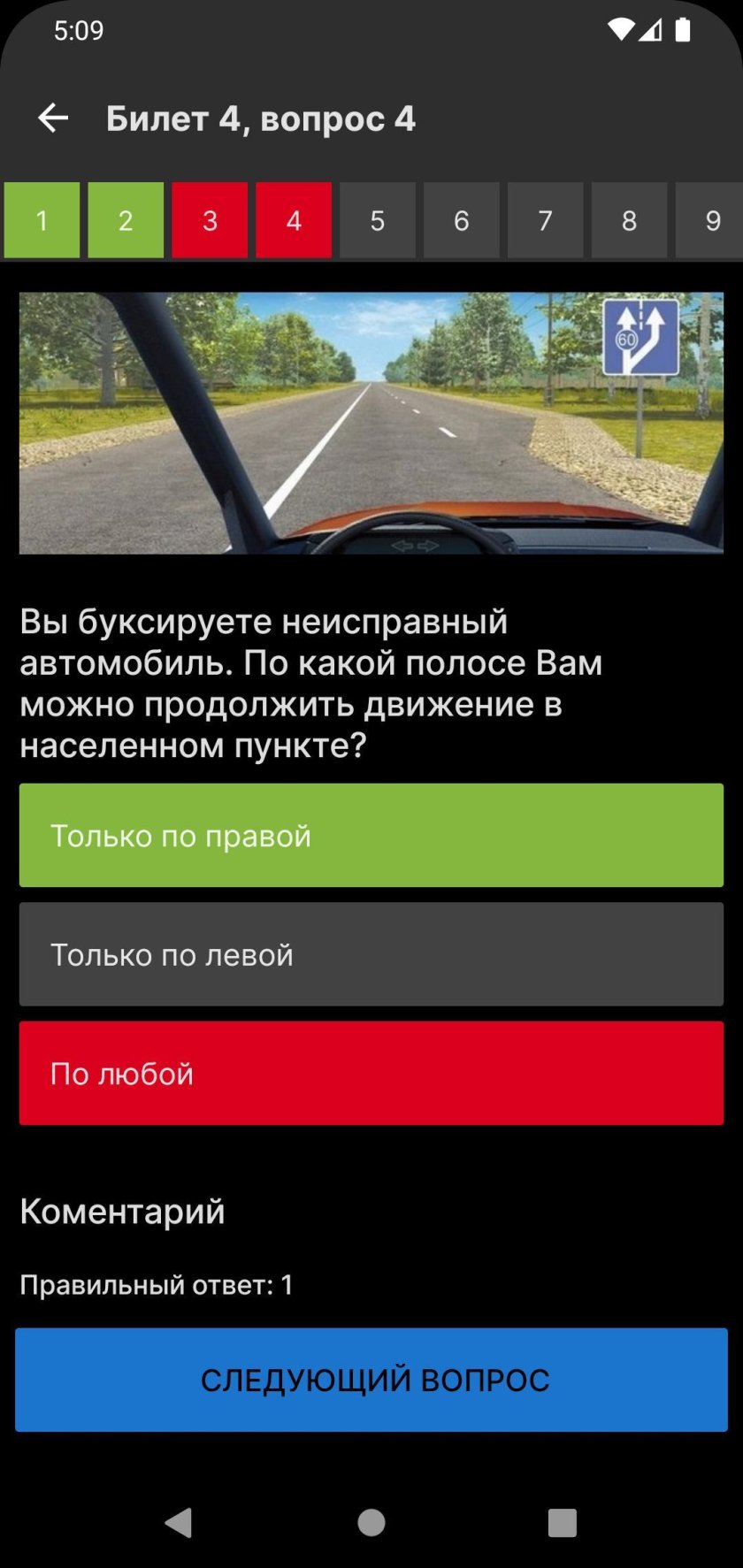This screenshot has width=743, height=1568.
Task: Choose answer "Только по правой"
Action: [371, 835]
